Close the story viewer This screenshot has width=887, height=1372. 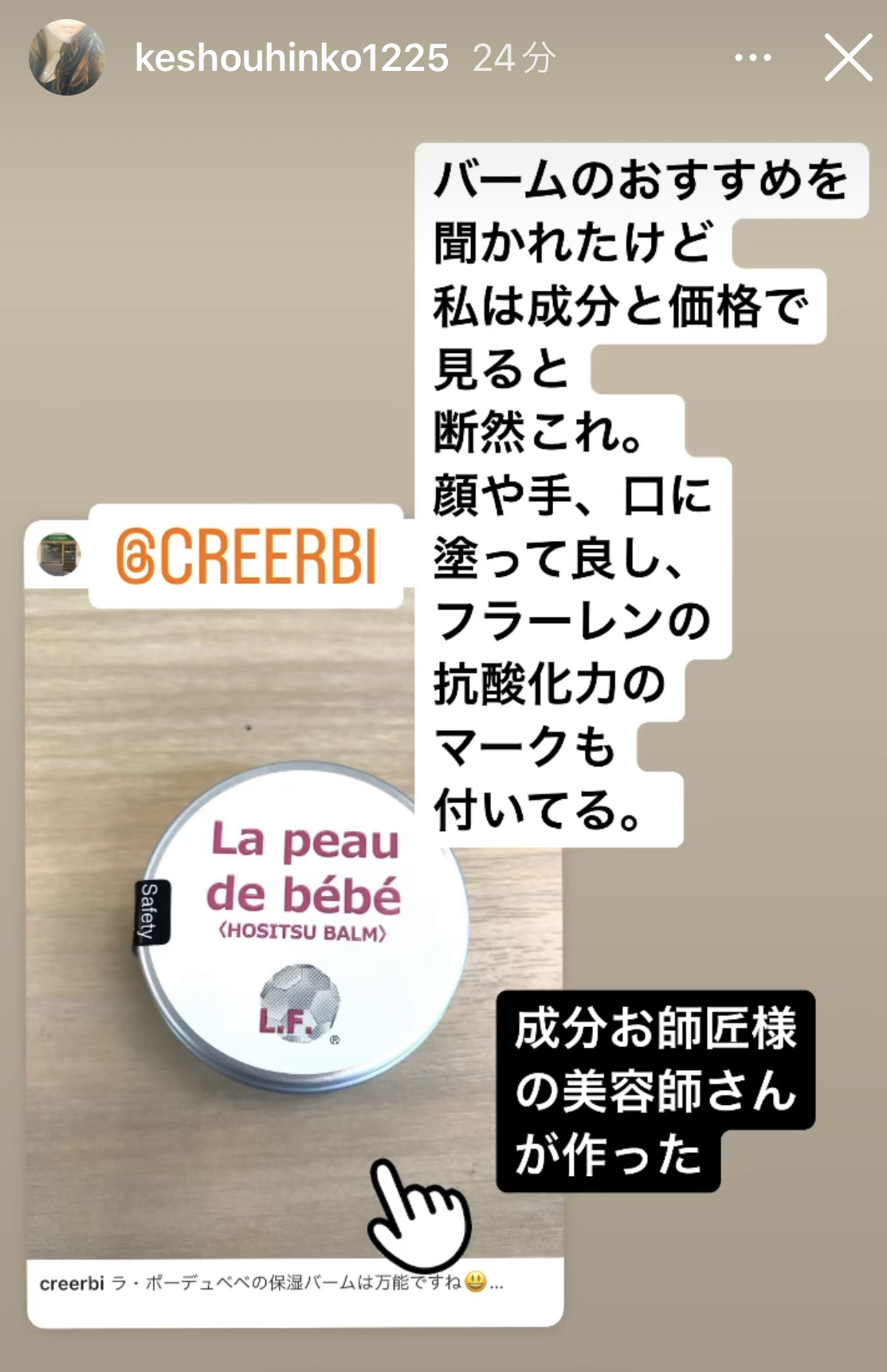click(x=848, y=57)
